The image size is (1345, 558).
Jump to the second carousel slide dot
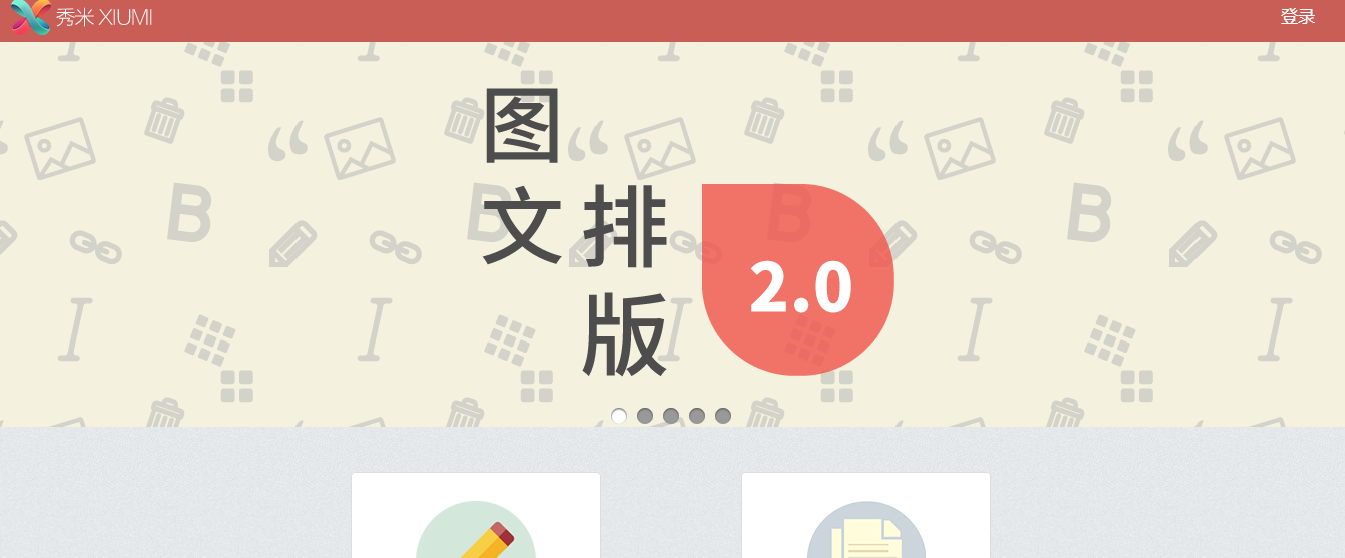(645, 416)
